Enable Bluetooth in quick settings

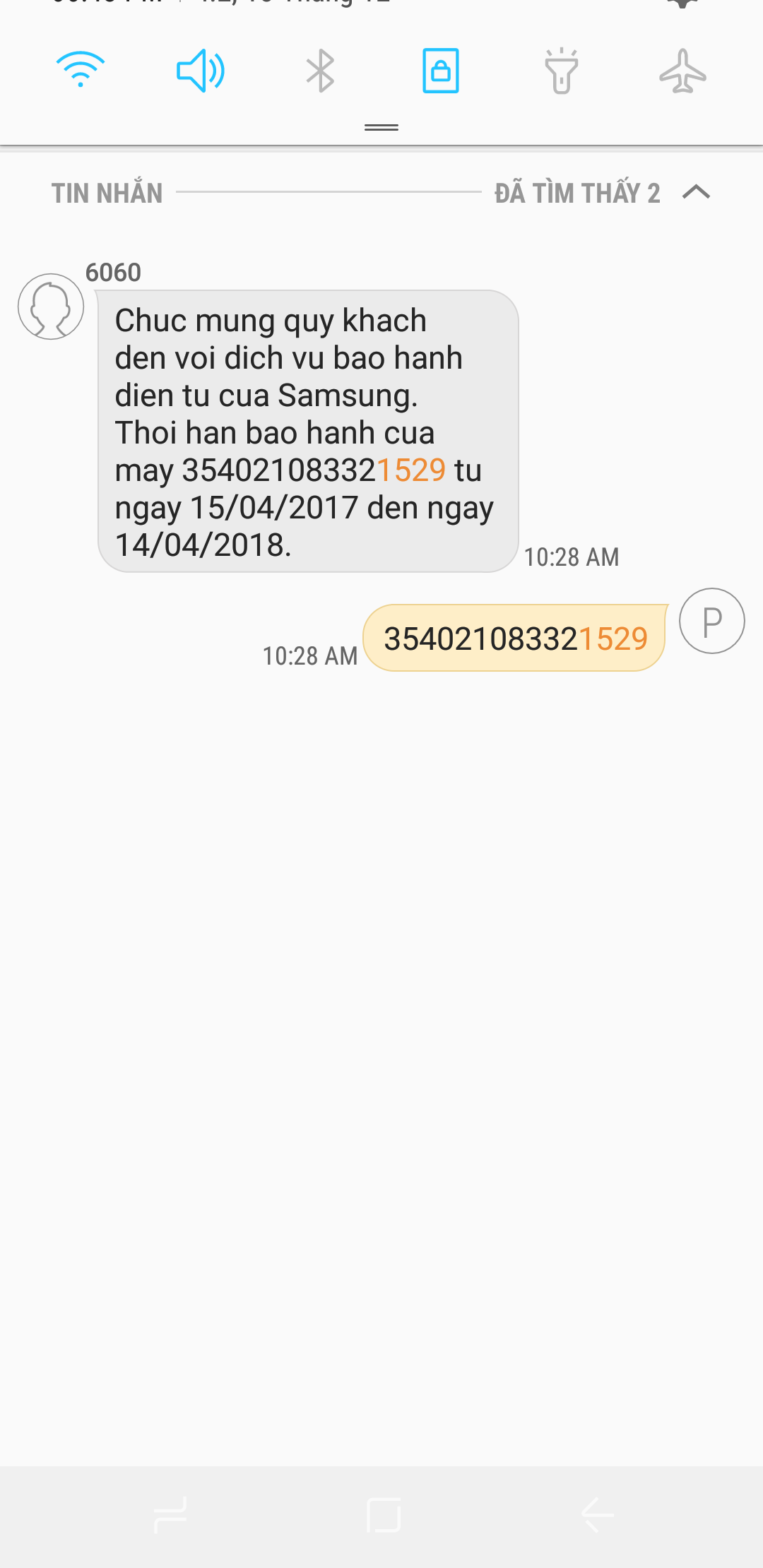pyautogui.click(x=320, y=71)
